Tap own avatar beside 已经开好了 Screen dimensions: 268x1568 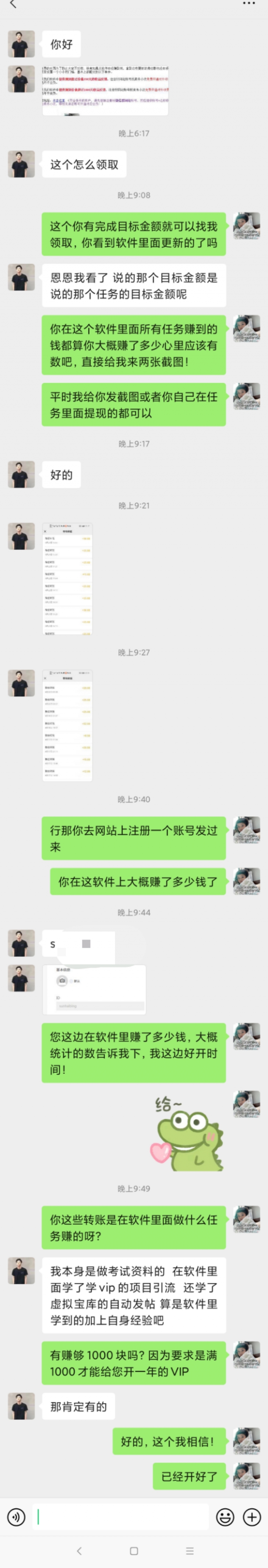click(247, 1476)
